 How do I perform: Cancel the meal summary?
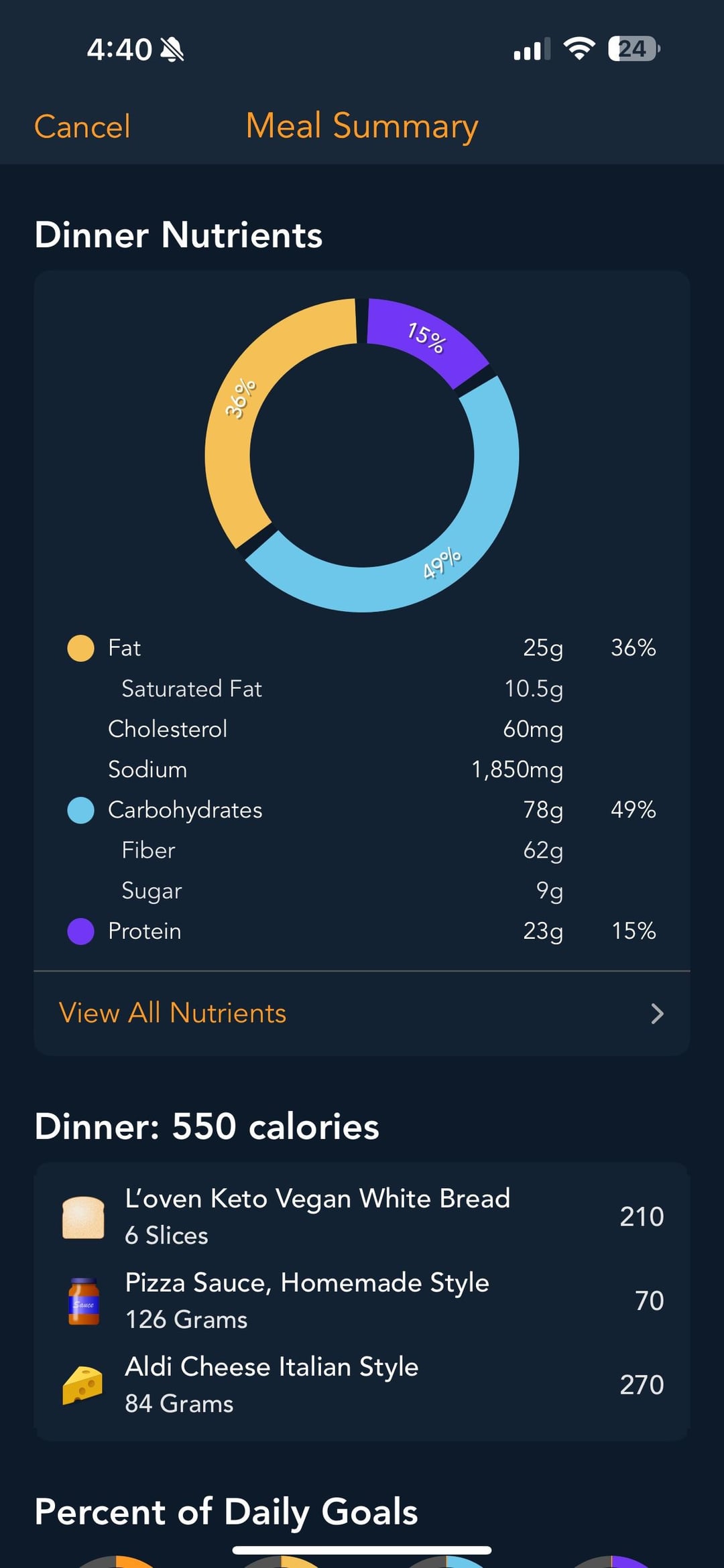pyautogui.click(x=82, y=127)
